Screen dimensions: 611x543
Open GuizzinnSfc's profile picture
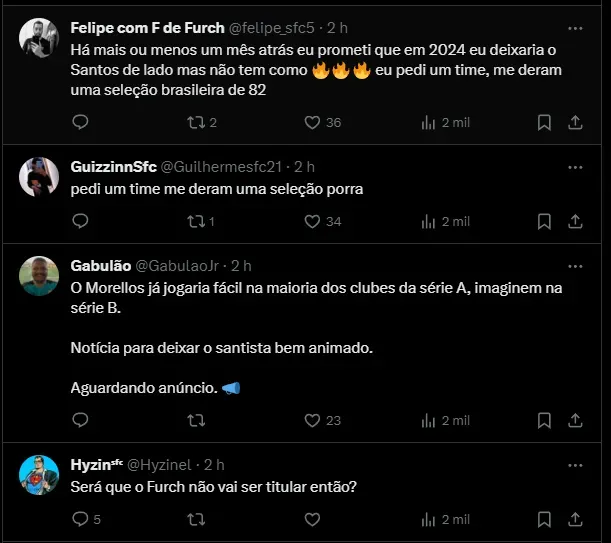coord(39,176)
